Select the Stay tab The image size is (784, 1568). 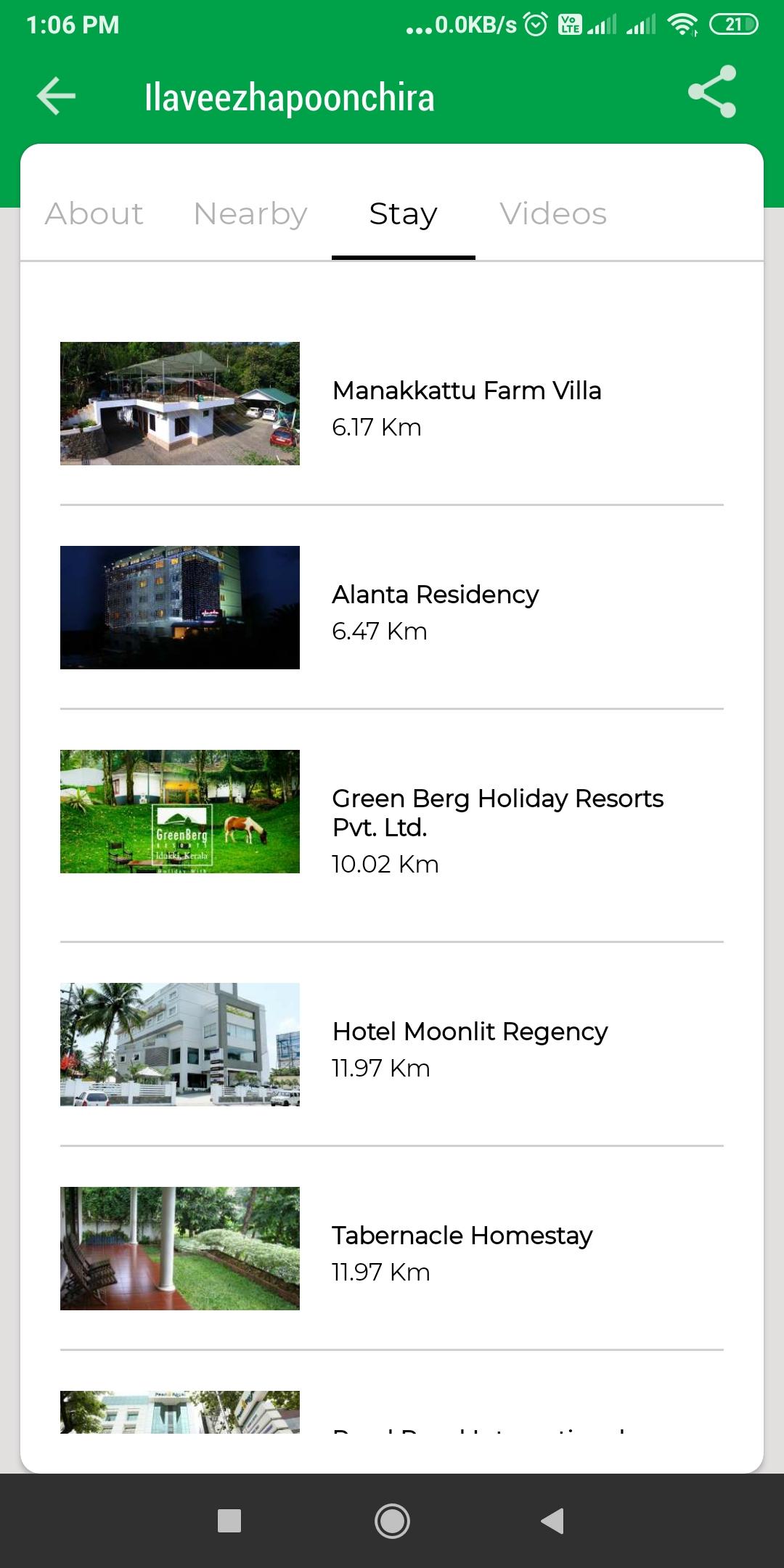[x=403, y=214]
